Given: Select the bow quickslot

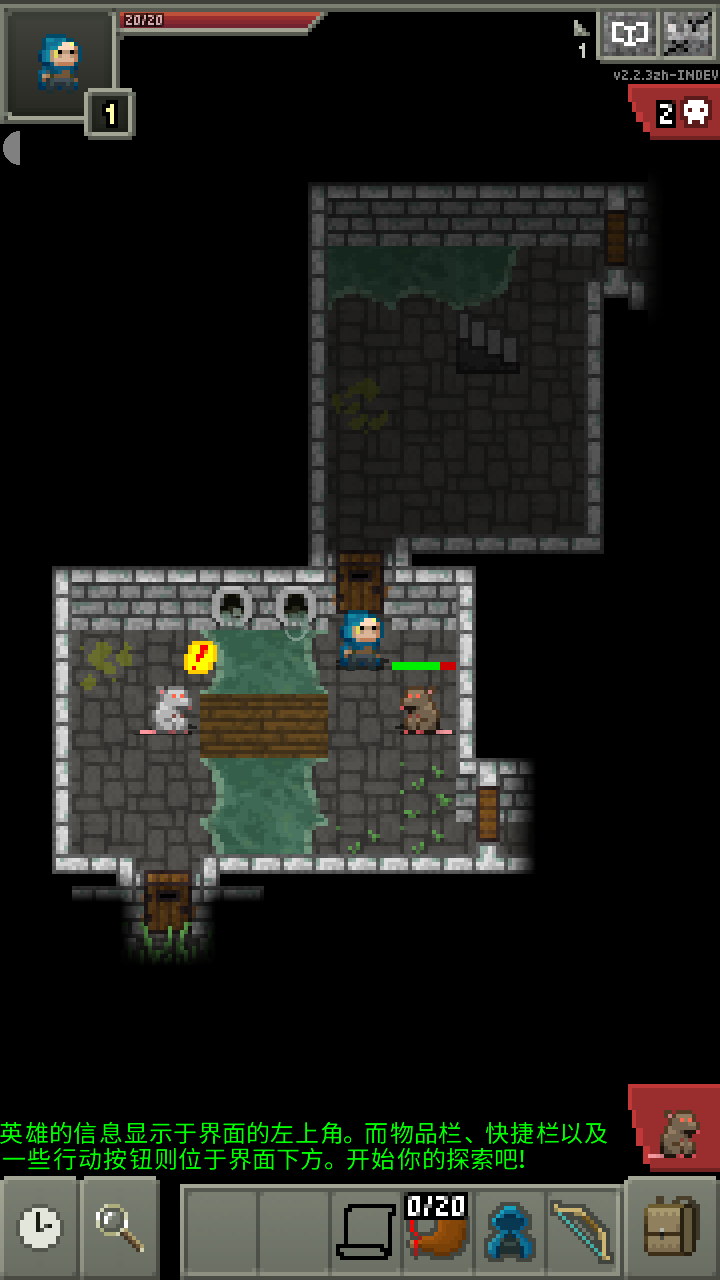Looking at the screenshot, I should pyautogui.click(x=582, y=1228).
